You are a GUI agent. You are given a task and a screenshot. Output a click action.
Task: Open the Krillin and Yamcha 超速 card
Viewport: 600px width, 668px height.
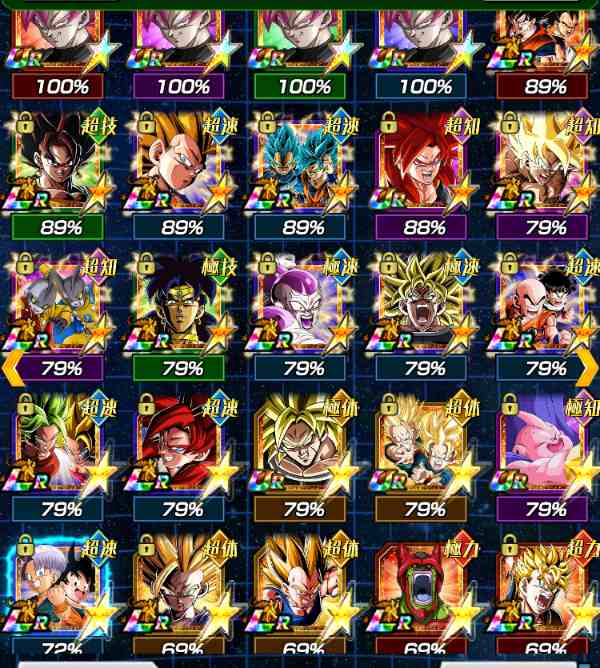tap(545, 305)
